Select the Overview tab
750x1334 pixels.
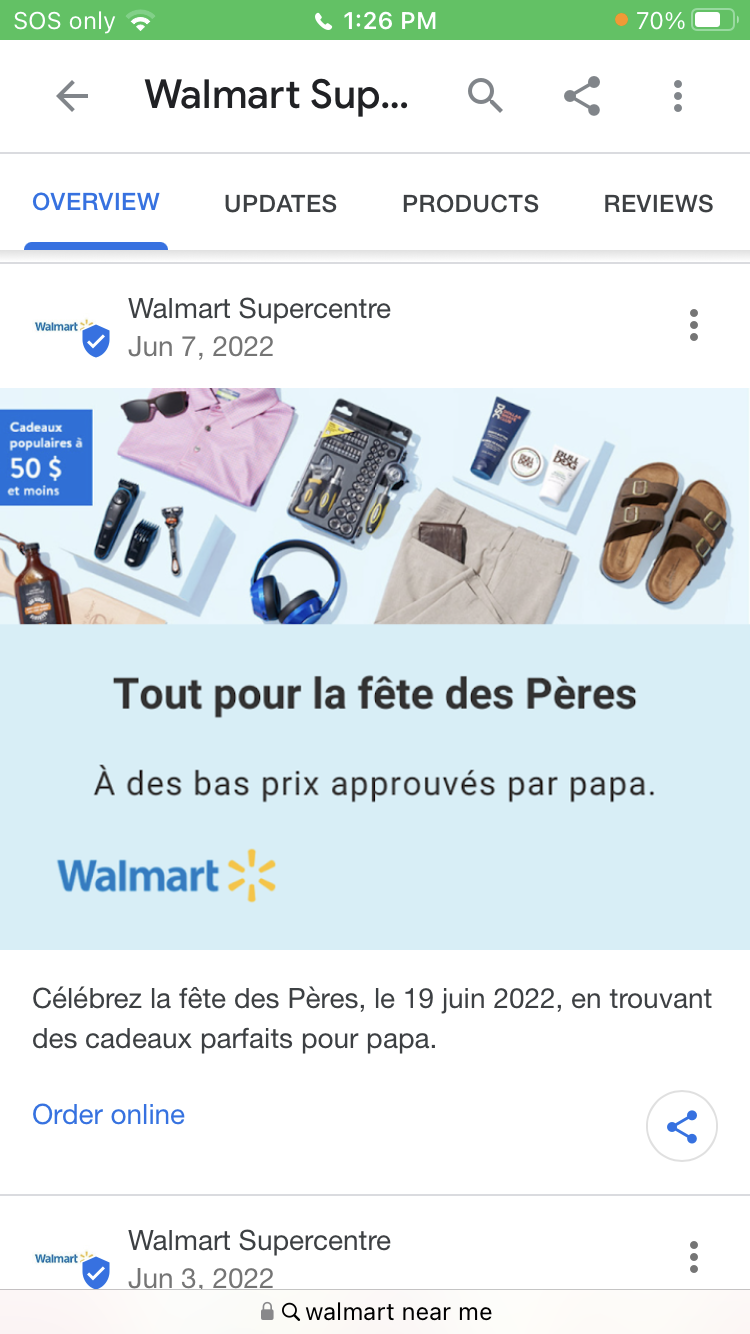[x=96, y=202]
